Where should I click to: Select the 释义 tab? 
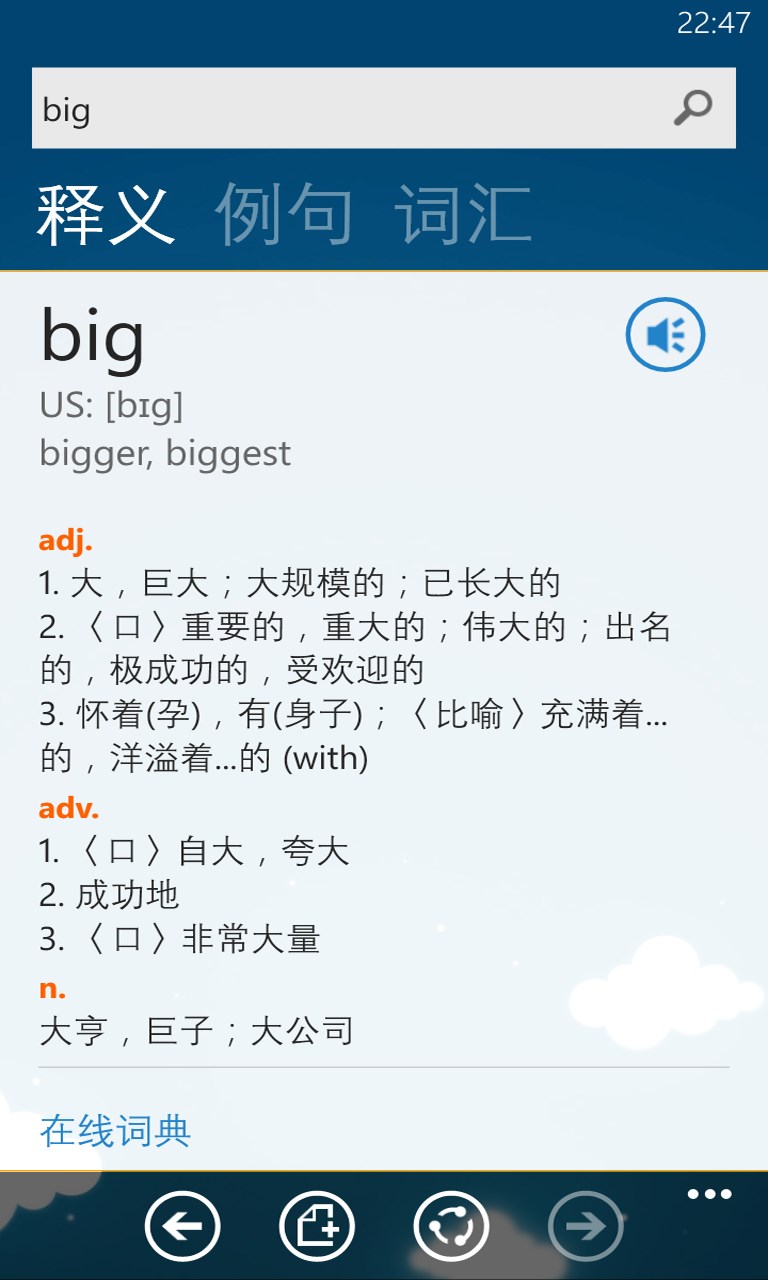point(106,213)
